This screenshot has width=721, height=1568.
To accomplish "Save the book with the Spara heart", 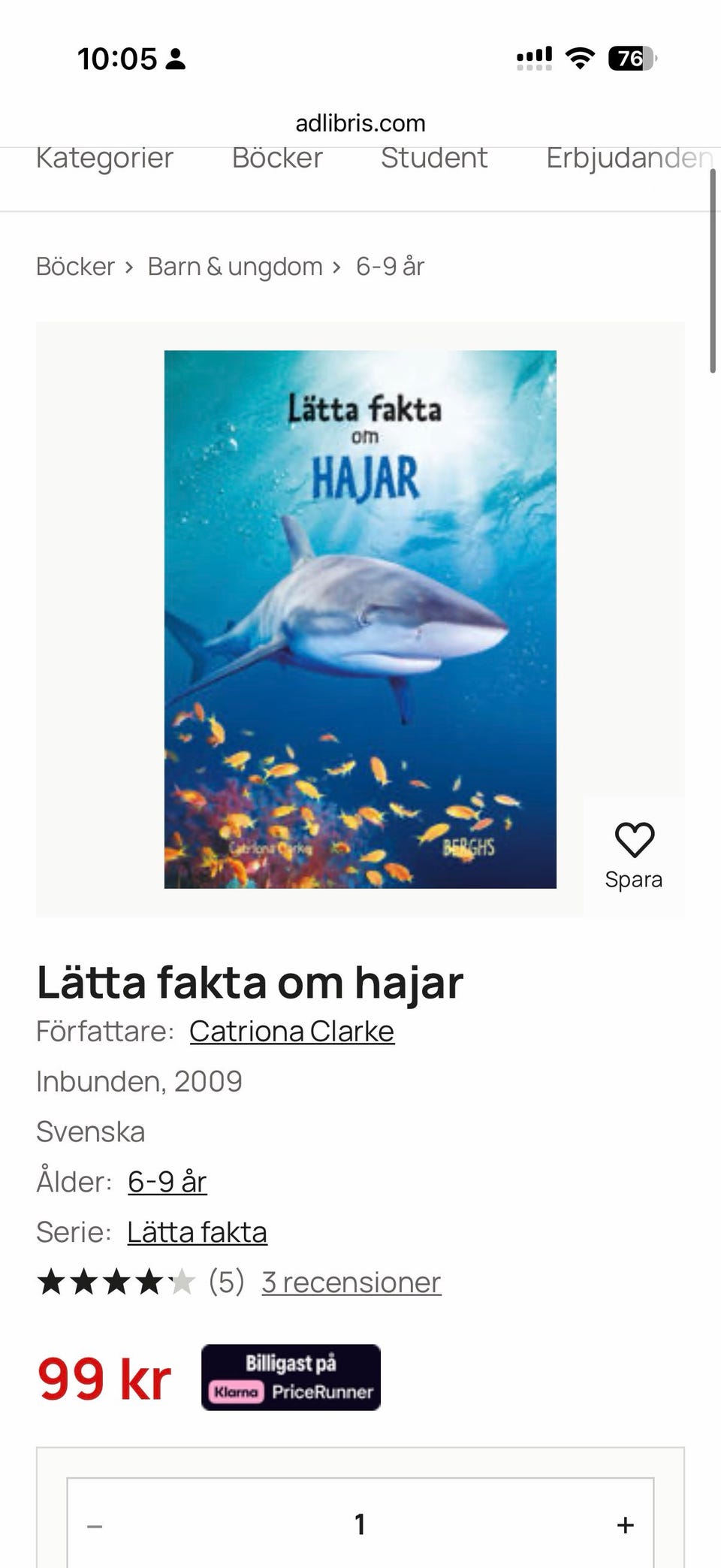I will click(x=634, y=856).
